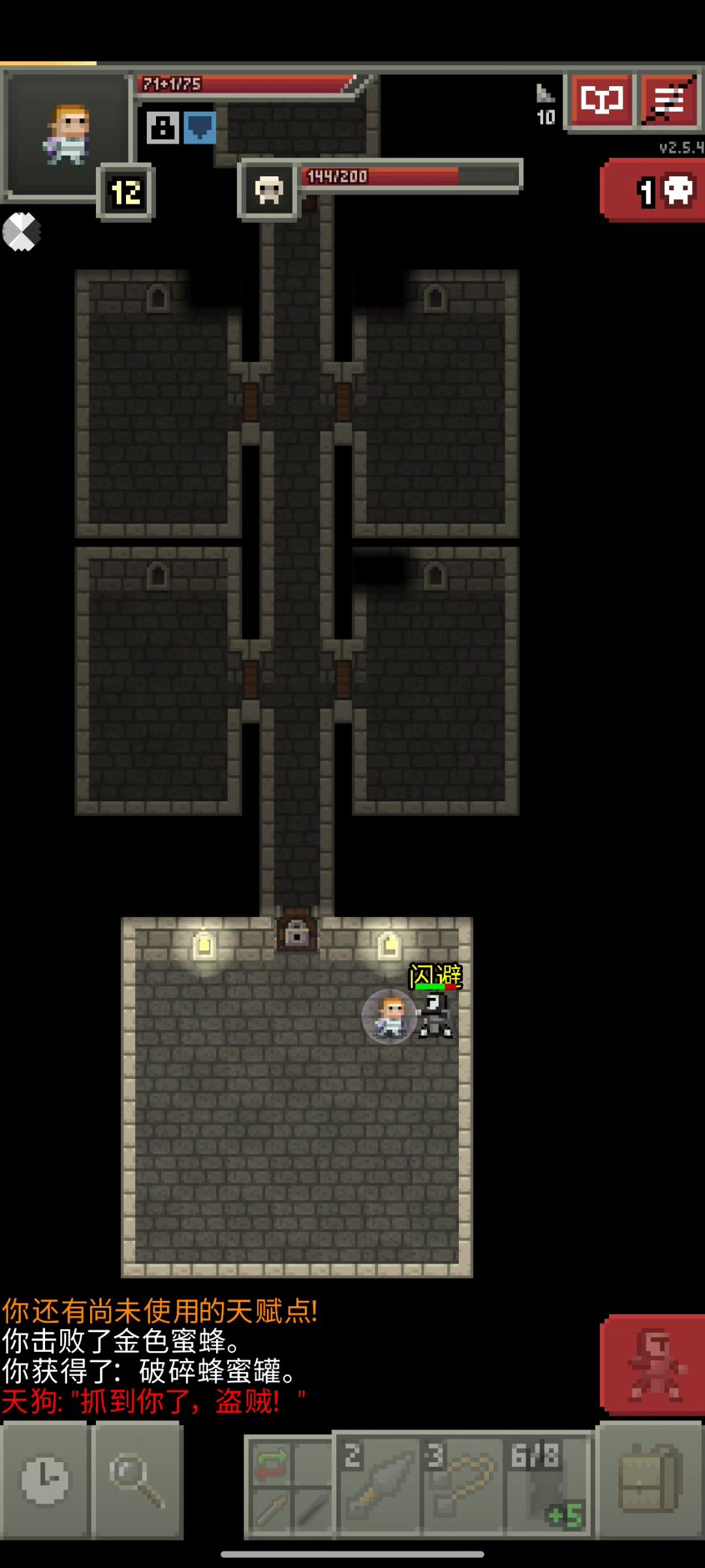This screenshot has height=1568, width=705.
Task: Inspect the blue shield buff icon
Action: pyautogui.click(x=200, y=127)
